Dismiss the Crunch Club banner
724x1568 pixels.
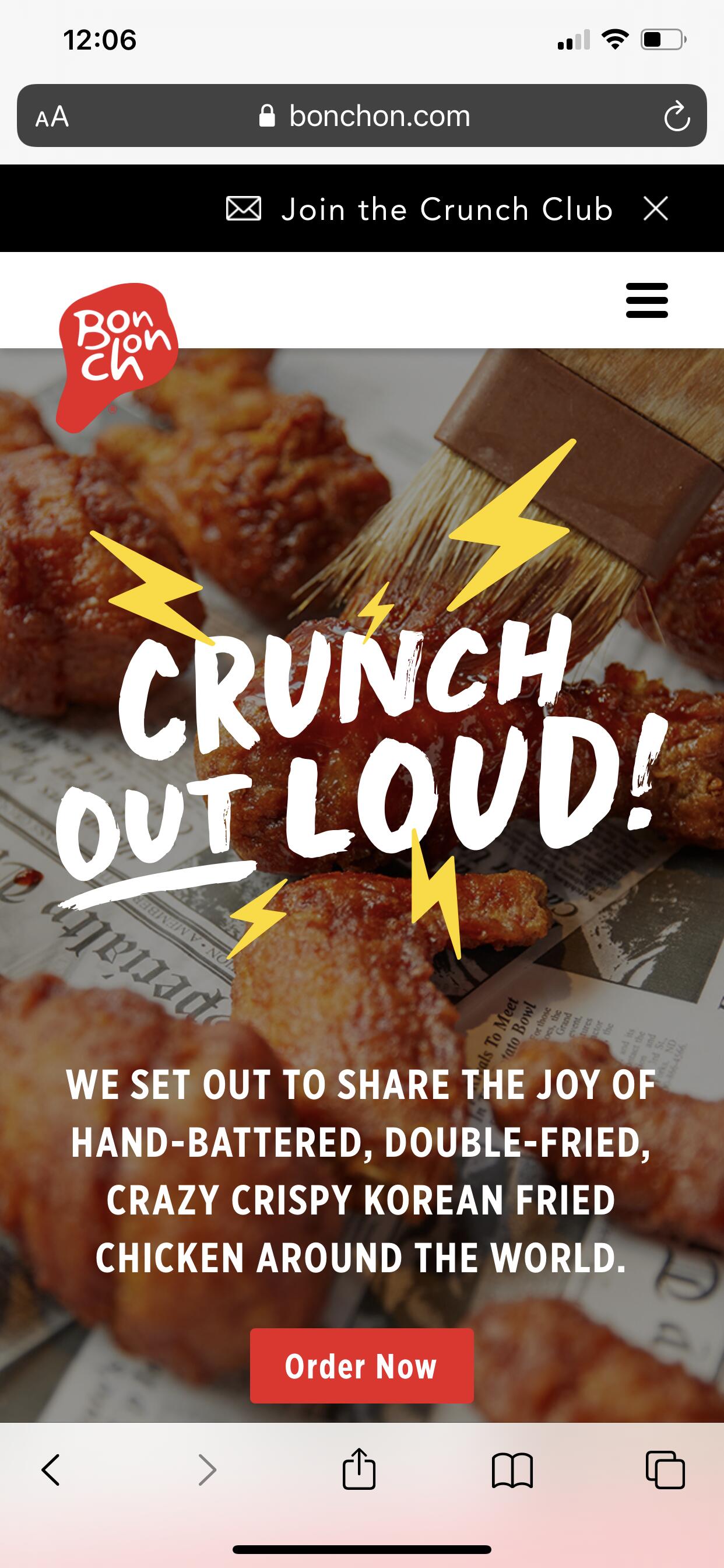(656, 208)
